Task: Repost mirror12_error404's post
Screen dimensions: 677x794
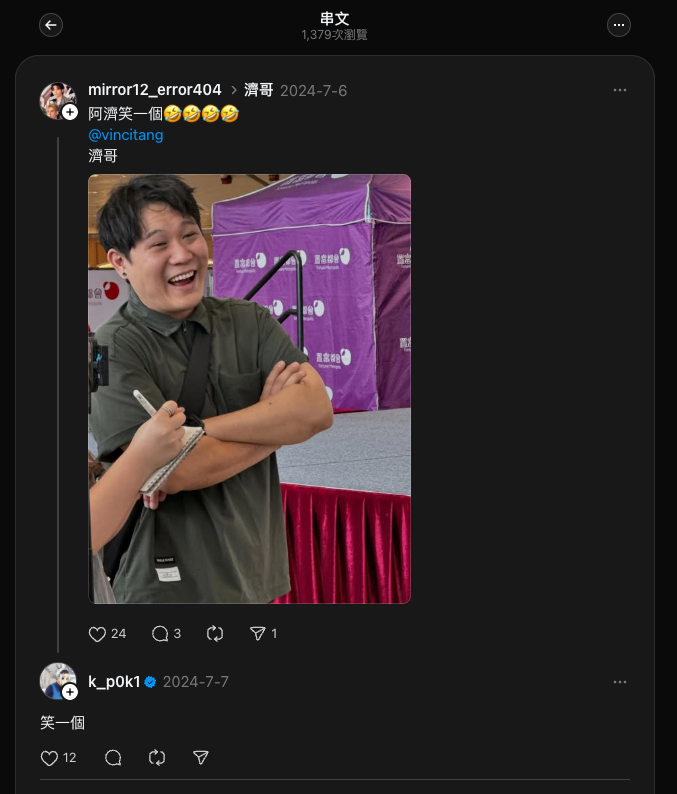Action: click(x=214, y=633)
